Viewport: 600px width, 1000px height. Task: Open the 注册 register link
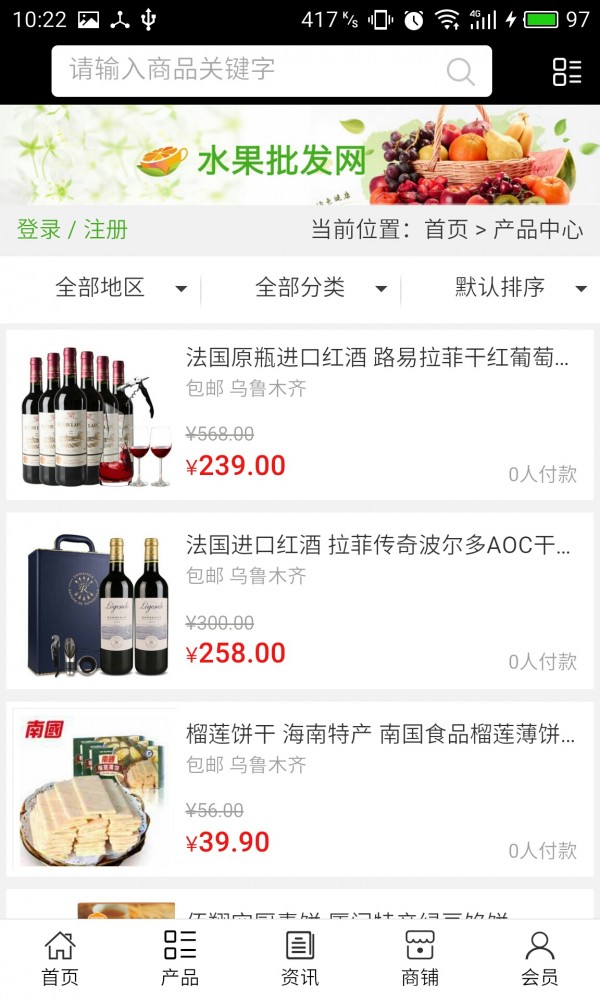tap(106, 229)
